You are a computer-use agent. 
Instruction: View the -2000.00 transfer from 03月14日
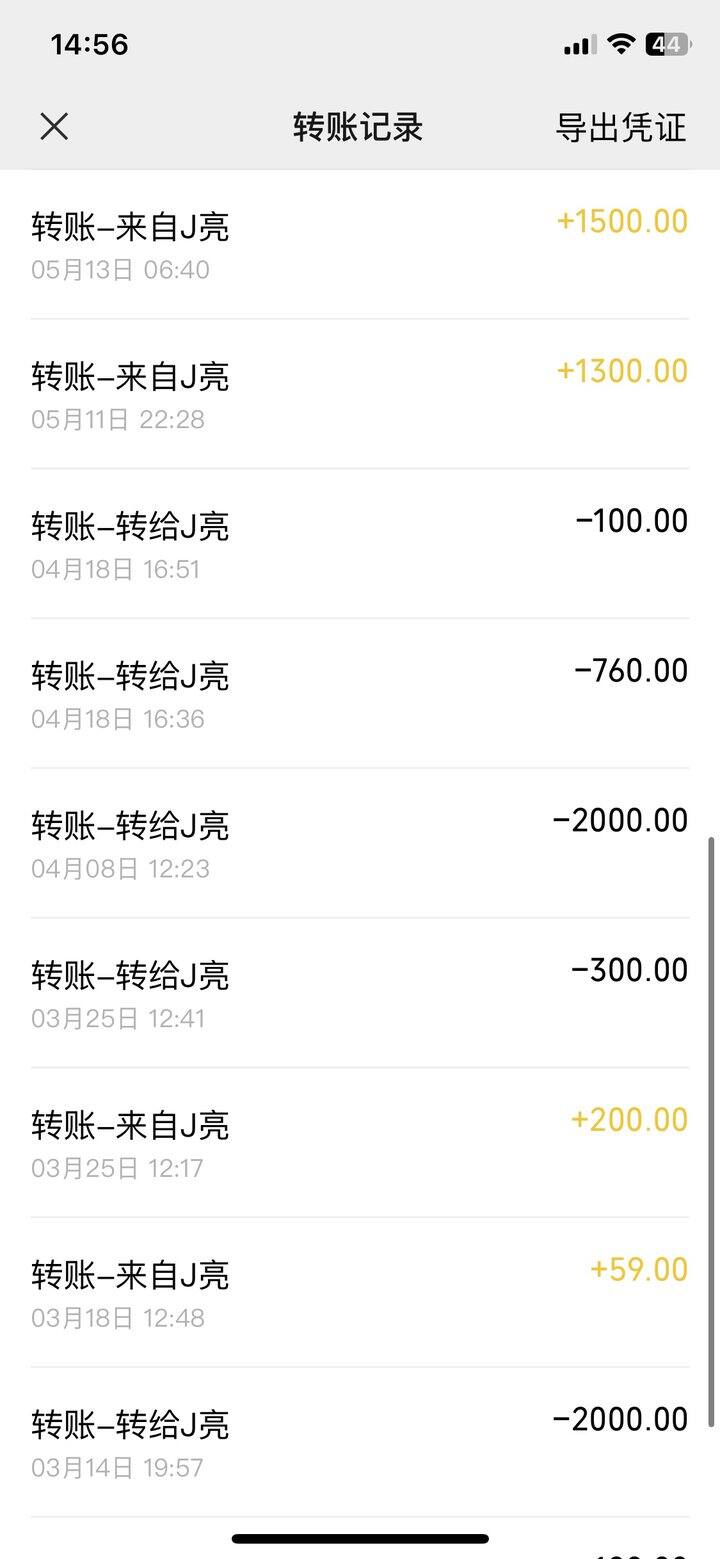pyautogui.click(x=360, y=1442)
